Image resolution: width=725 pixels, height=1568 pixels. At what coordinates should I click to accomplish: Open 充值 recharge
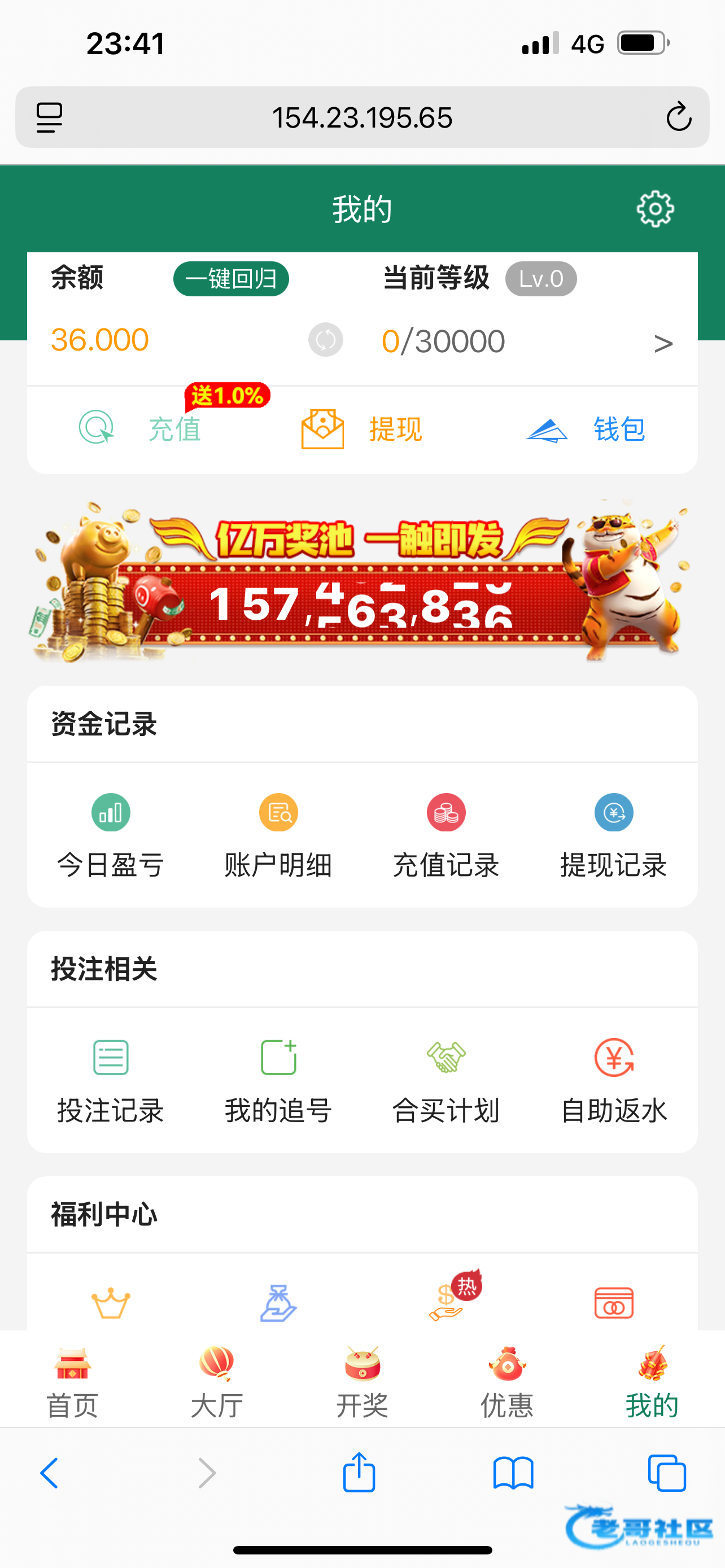pos(141,428)
